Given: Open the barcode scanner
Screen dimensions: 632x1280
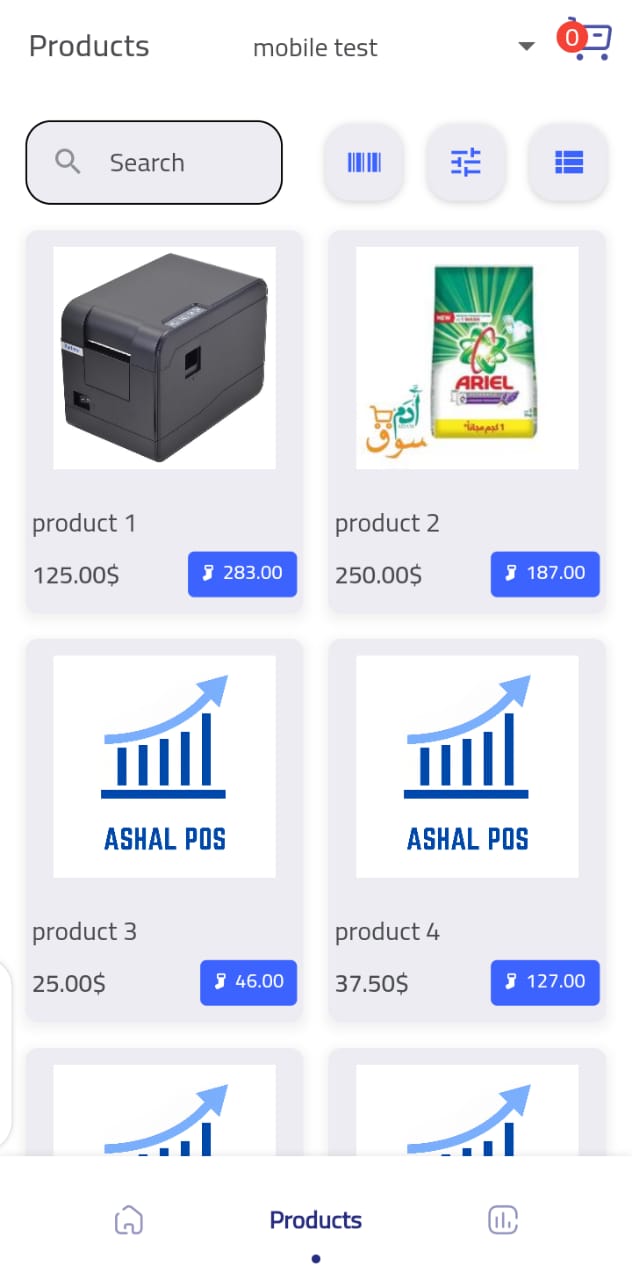Looking at the screenshot, I should [x=364, y=162].
